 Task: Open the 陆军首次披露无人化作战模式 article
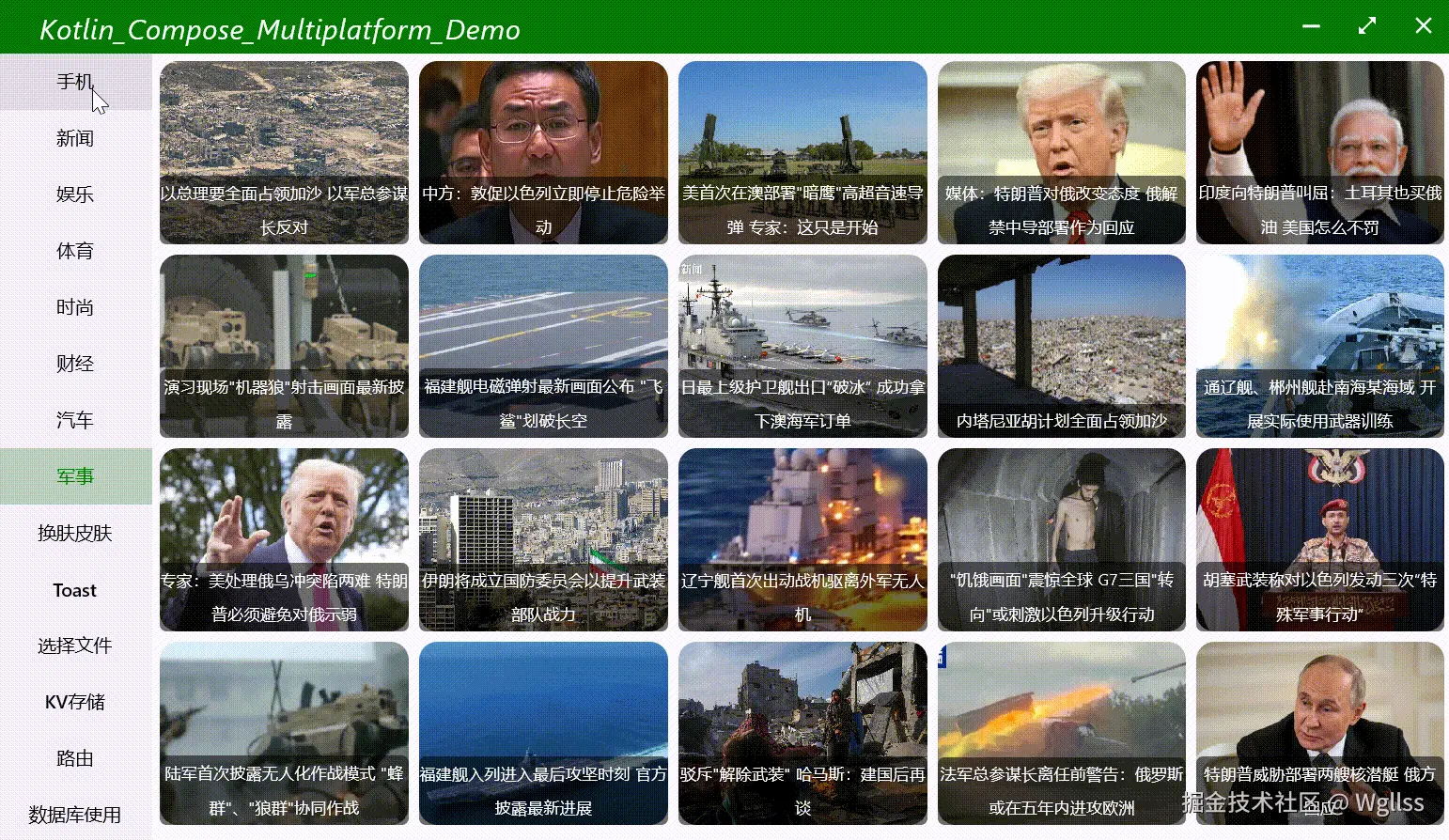click(284, 734)
